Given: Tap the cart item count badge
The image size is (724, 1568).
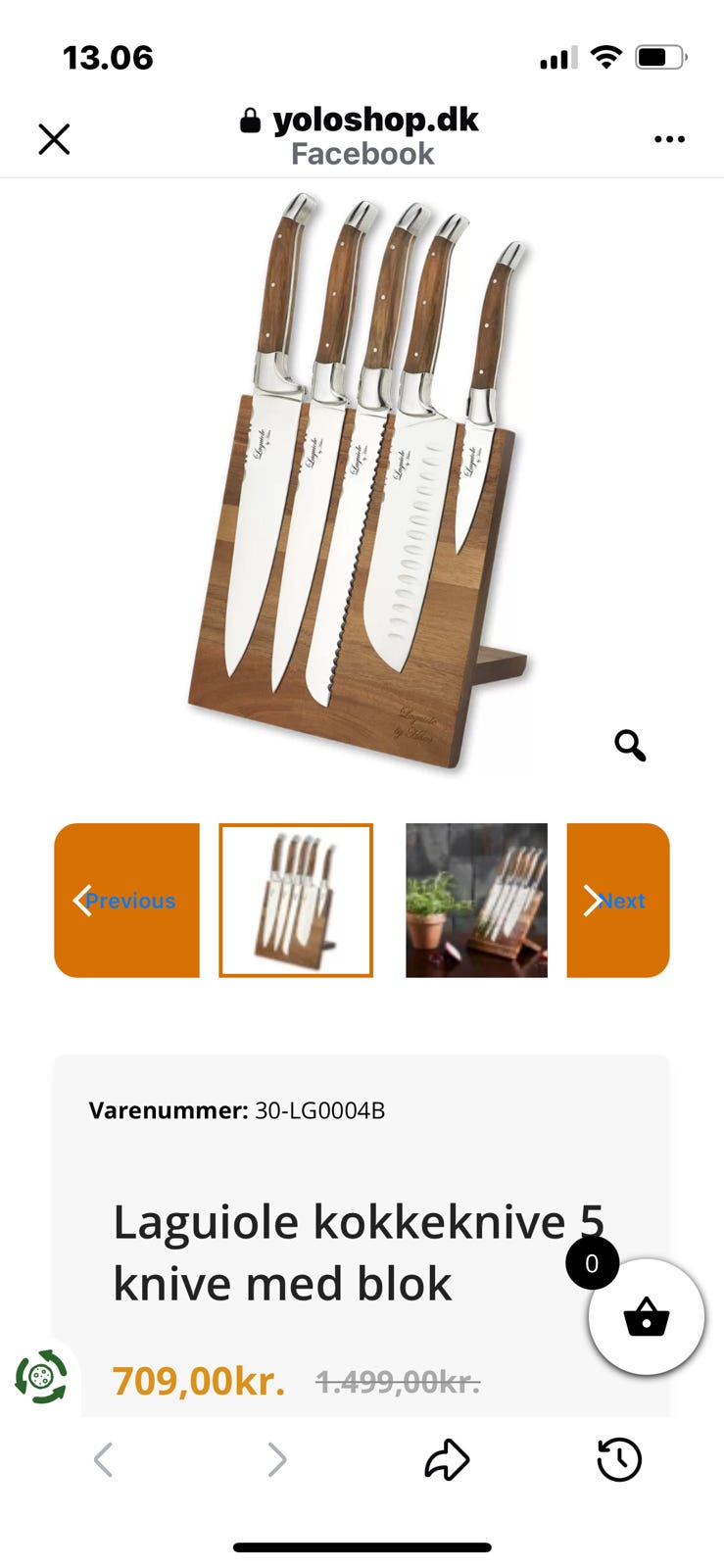Looking at the screenshot, I should [x=592, y=1264].
